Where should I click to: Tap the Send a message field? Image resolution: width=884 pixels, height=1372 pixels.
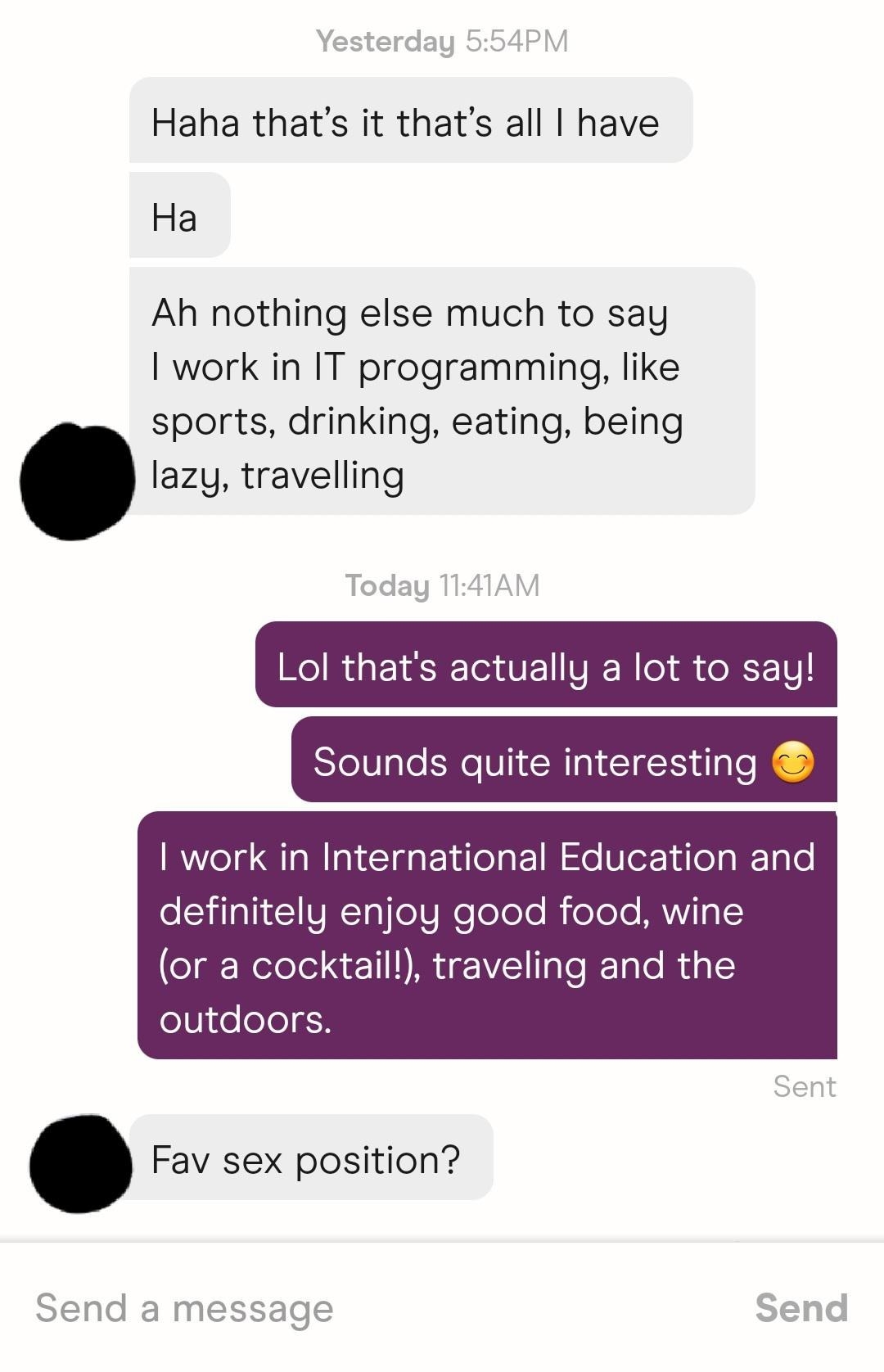[x=327, y=1307]
